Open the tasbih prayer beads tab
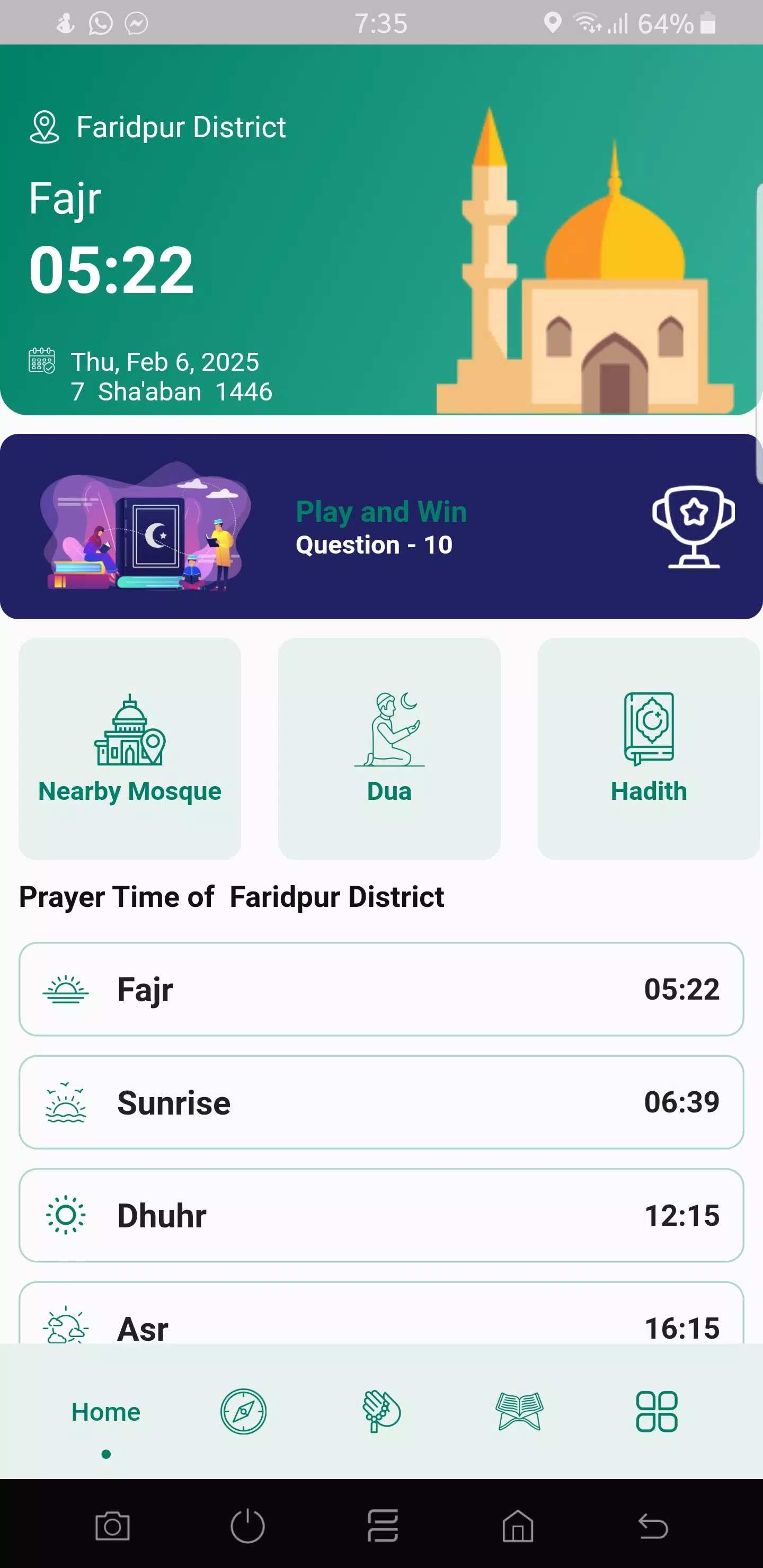 [381, 1412]
